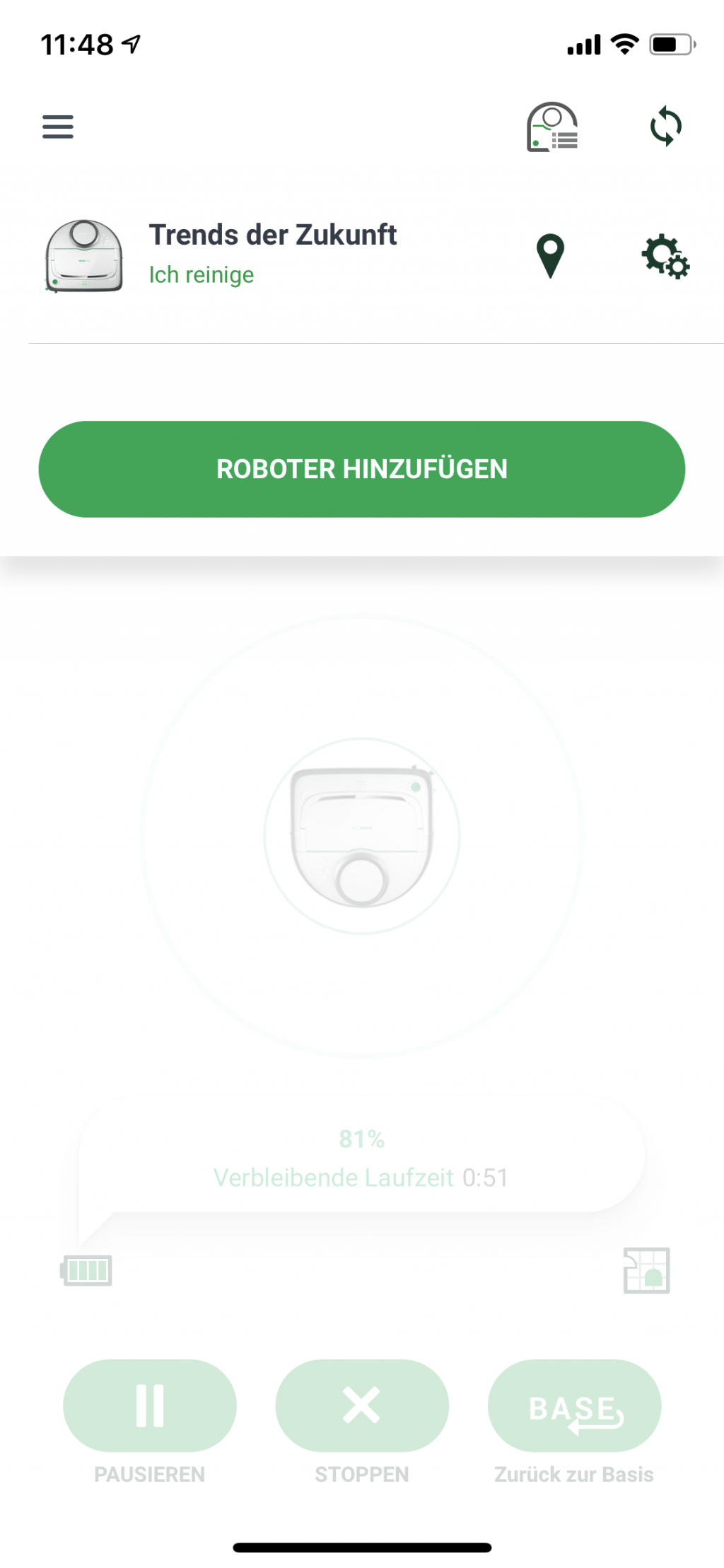Open robot settings gear icon
This screenshot has height=1568, width=724.
click(x=665, y=256)
